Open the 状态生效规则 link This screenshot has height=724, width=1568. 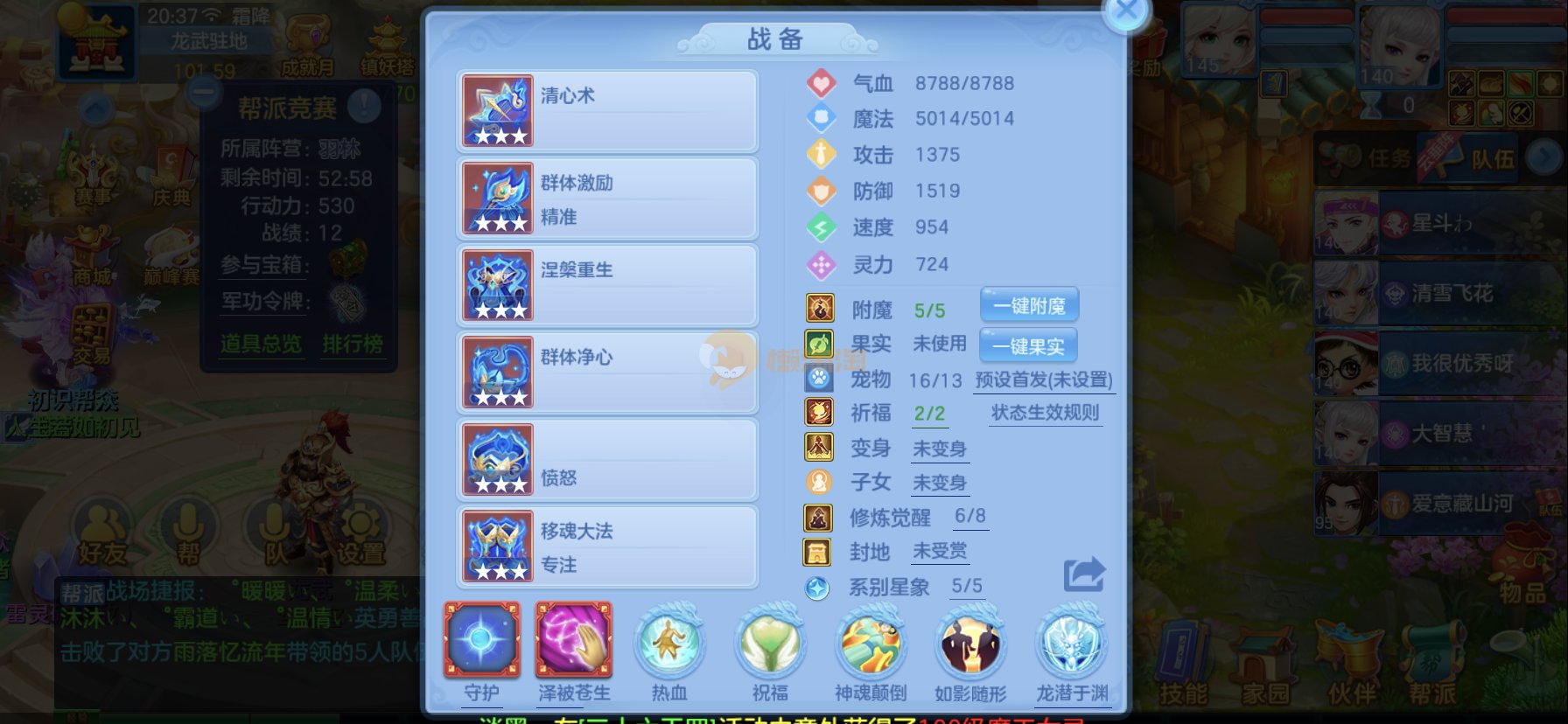(x=1045, y=412)
